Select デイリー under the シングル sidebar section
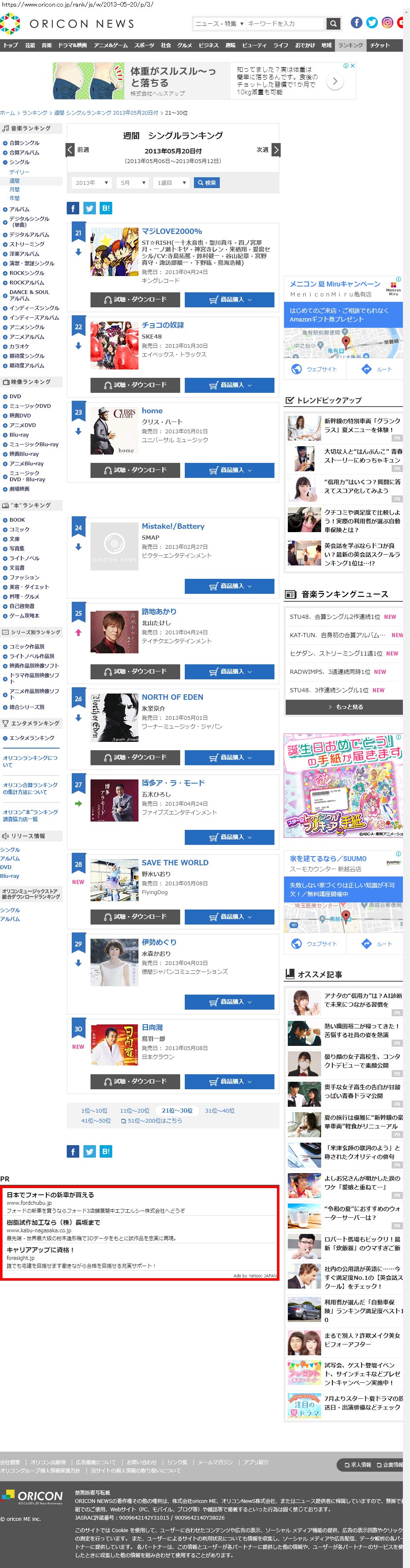The image size is (410, 1568). click(19, 172)
